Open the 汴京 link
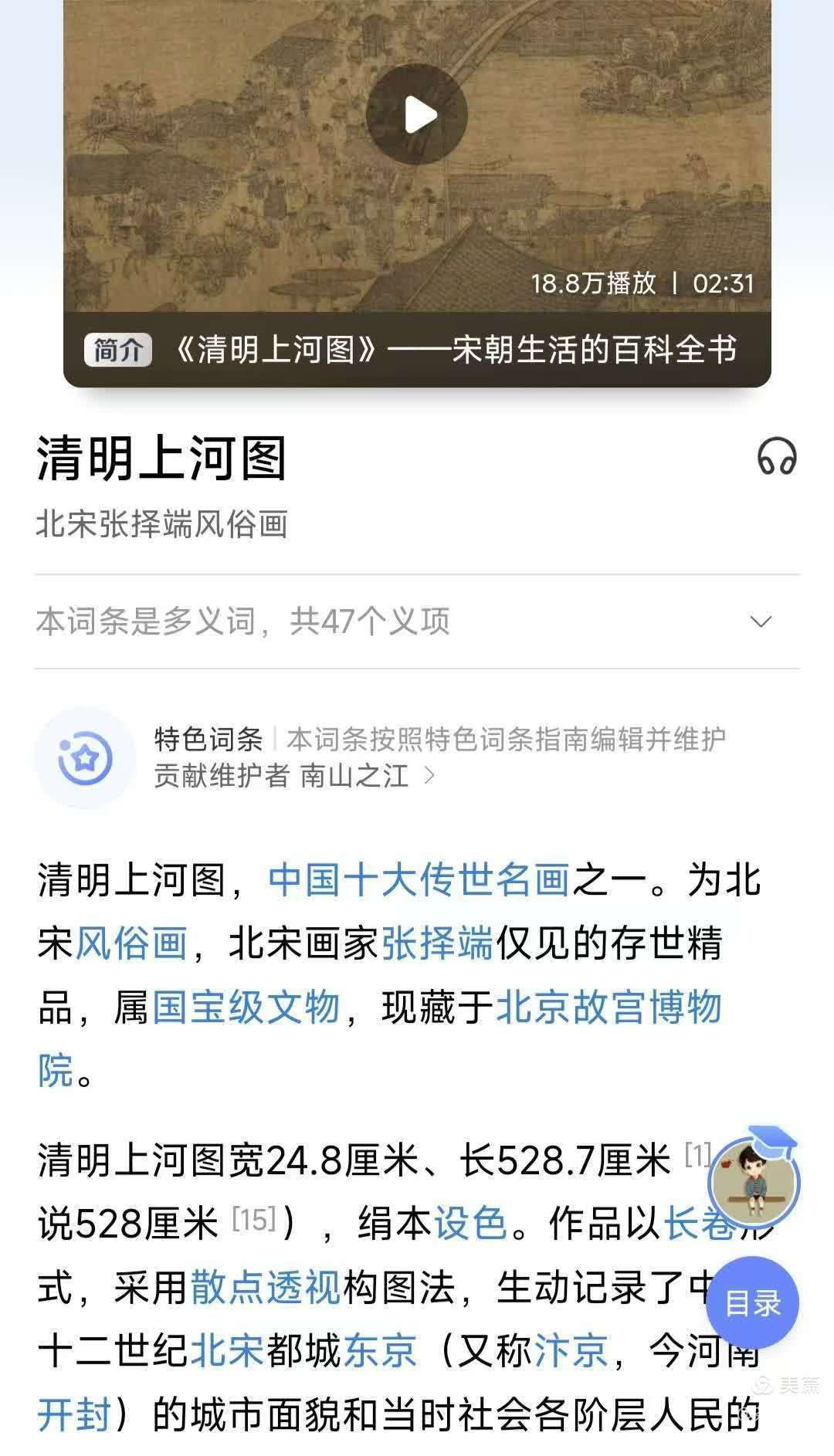The image size is (834, 1456). [x=571, y=1350]
